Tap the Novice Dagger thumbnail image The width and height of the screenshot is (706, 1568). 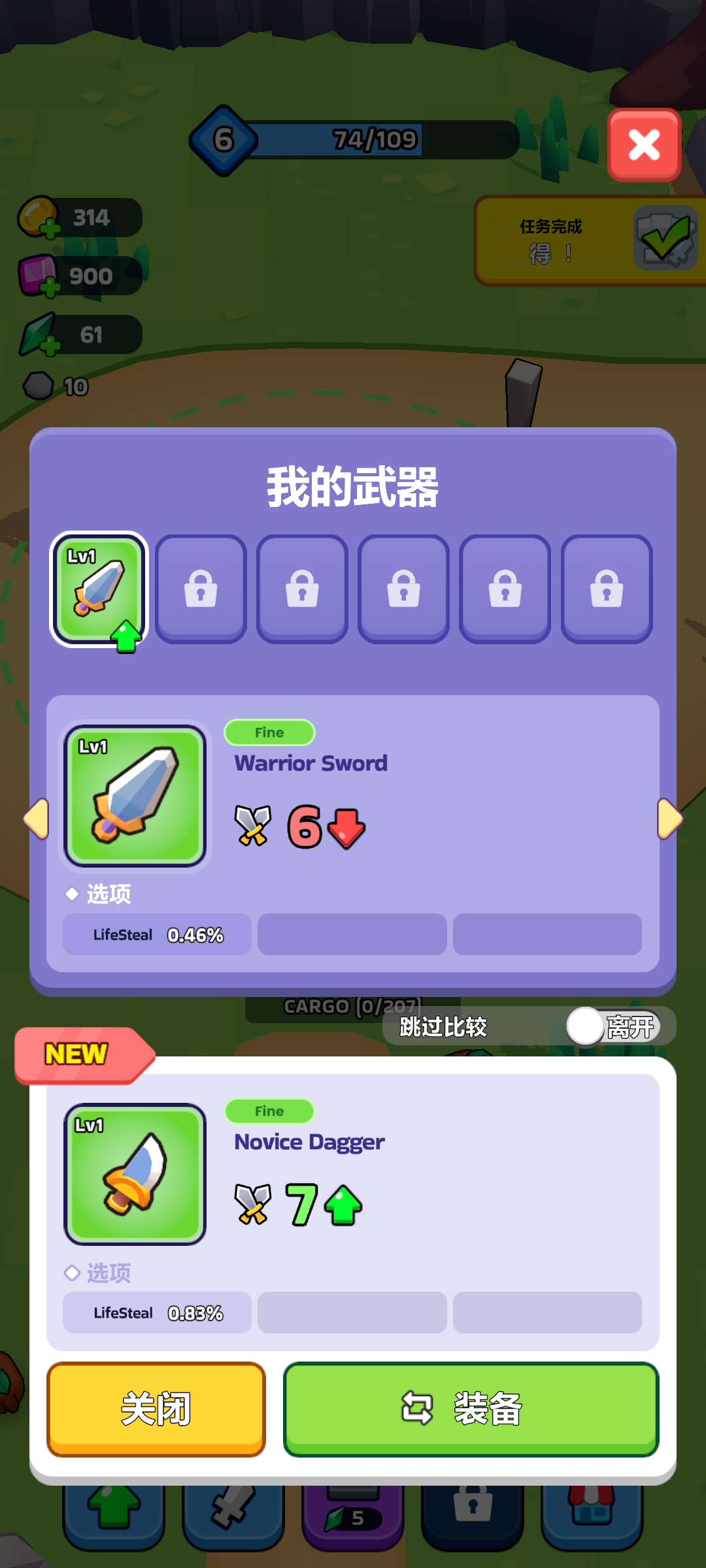(135, 1173)
